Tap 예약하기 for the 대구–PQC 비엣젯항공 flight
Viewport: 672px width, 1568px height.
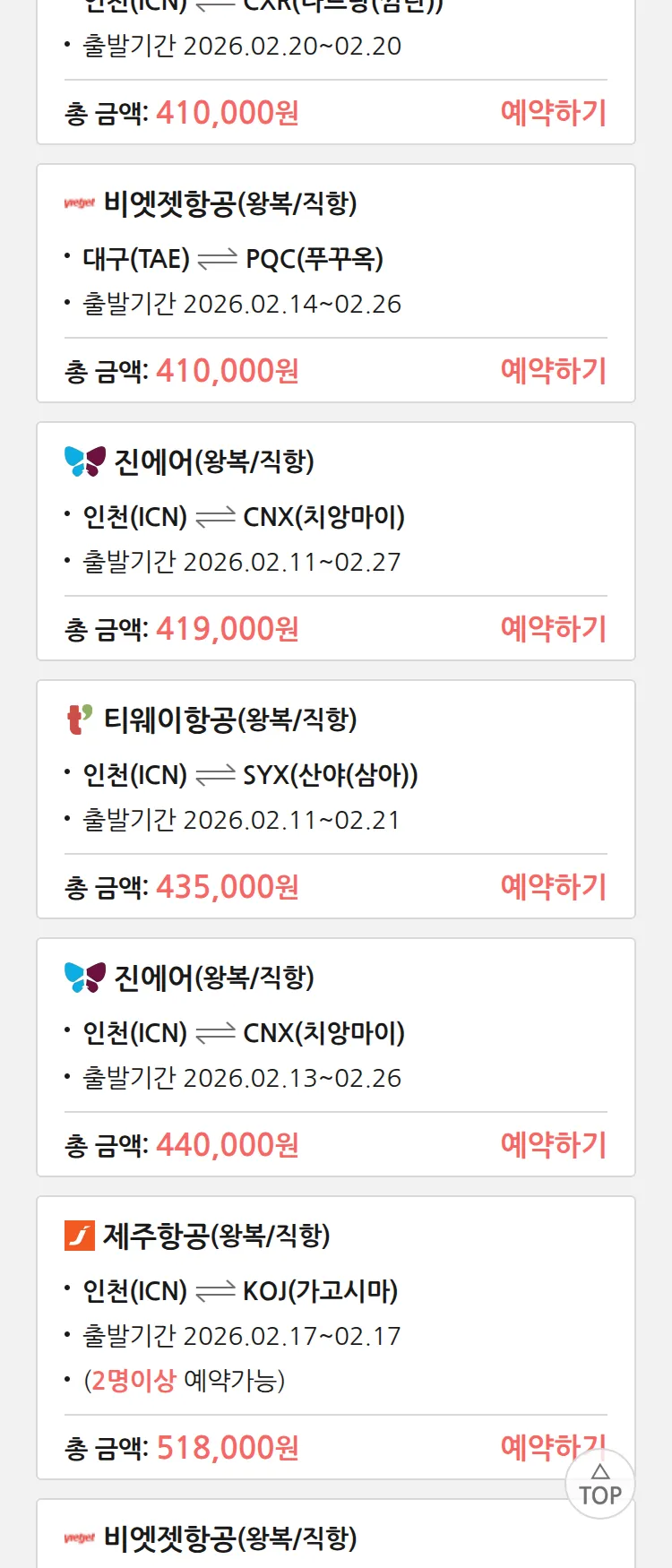[x=553, y=371]
